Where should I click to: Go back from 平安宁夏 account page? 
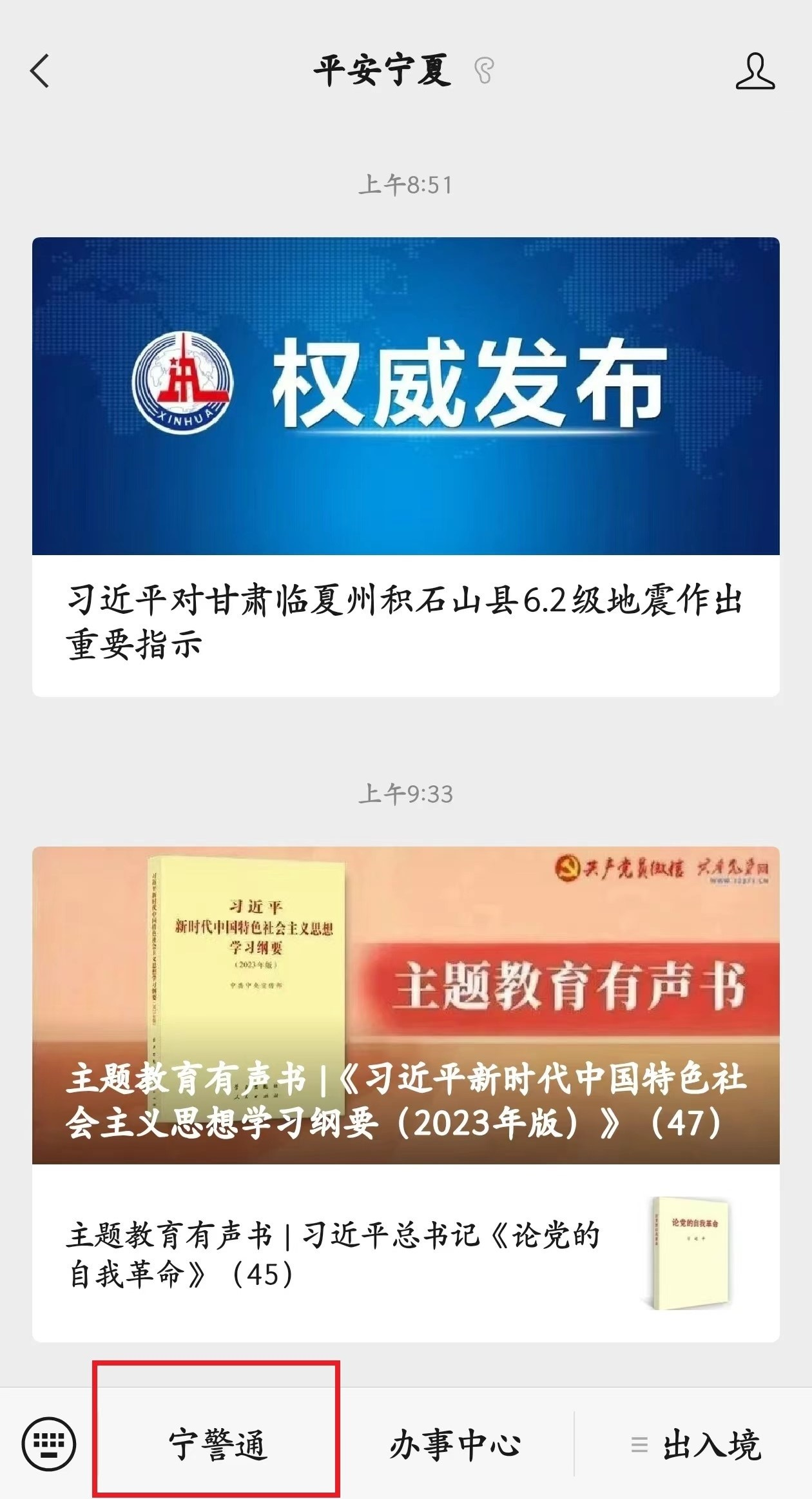click(40, 70)
